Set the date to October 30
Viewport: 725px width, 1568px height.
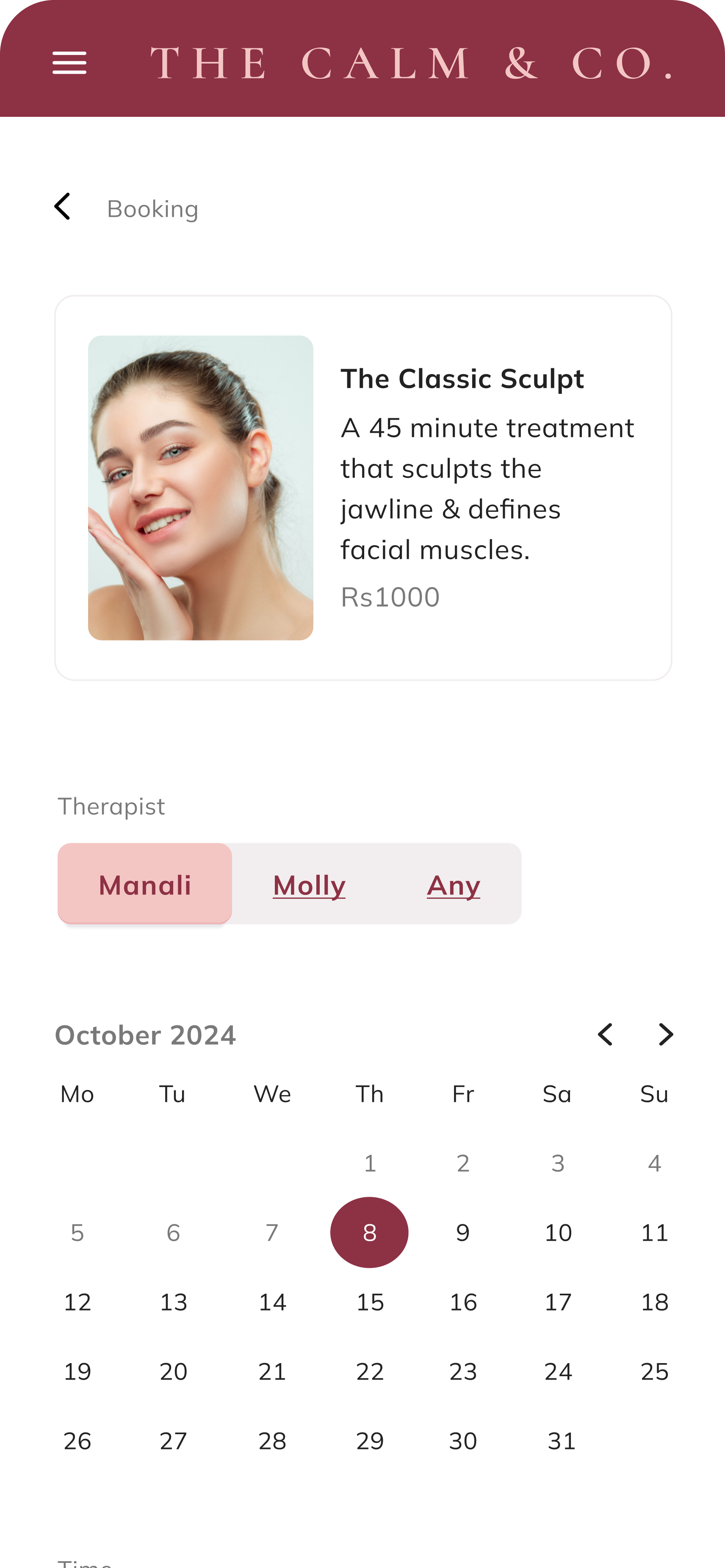pyautogui.click(x=463, y=1441)
